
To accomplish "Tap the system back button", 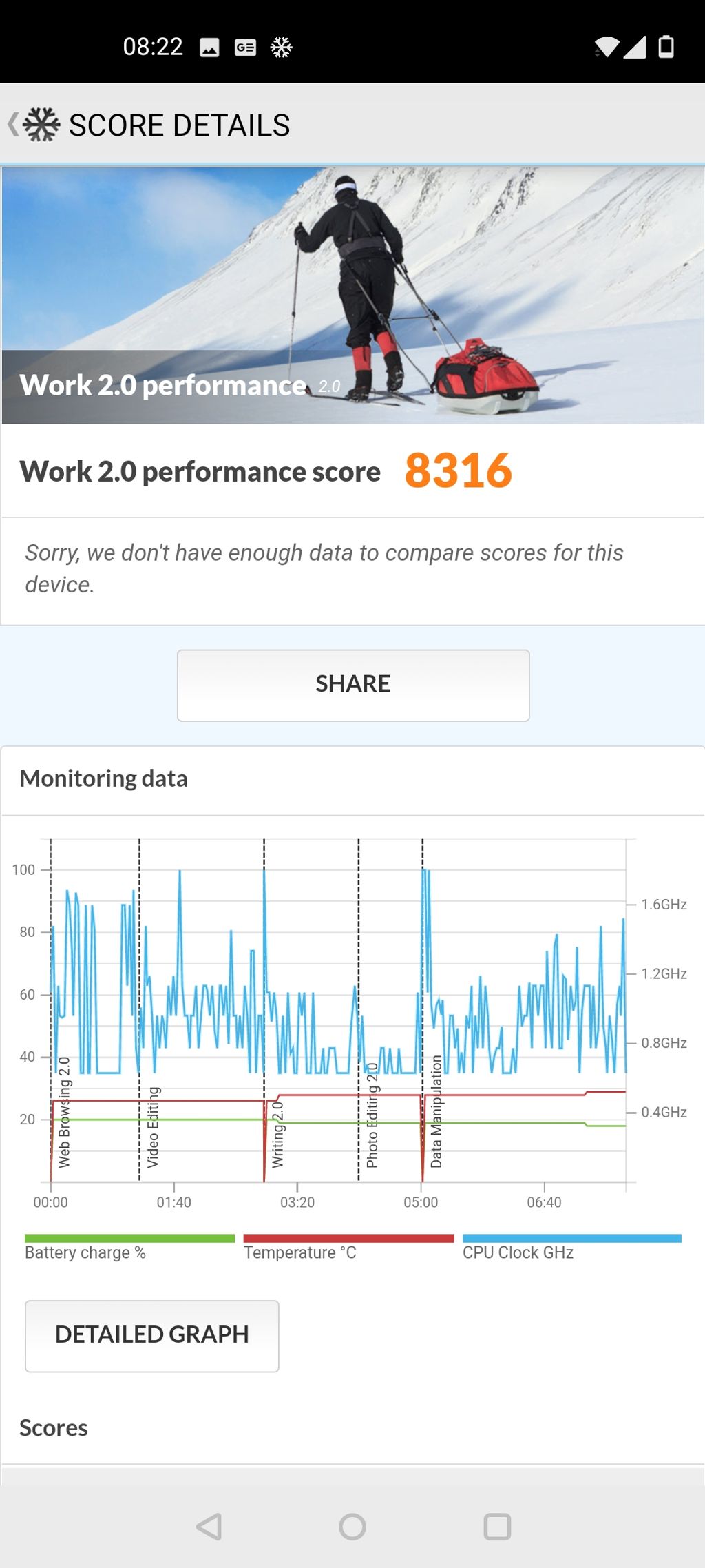I will (209, 1527).
